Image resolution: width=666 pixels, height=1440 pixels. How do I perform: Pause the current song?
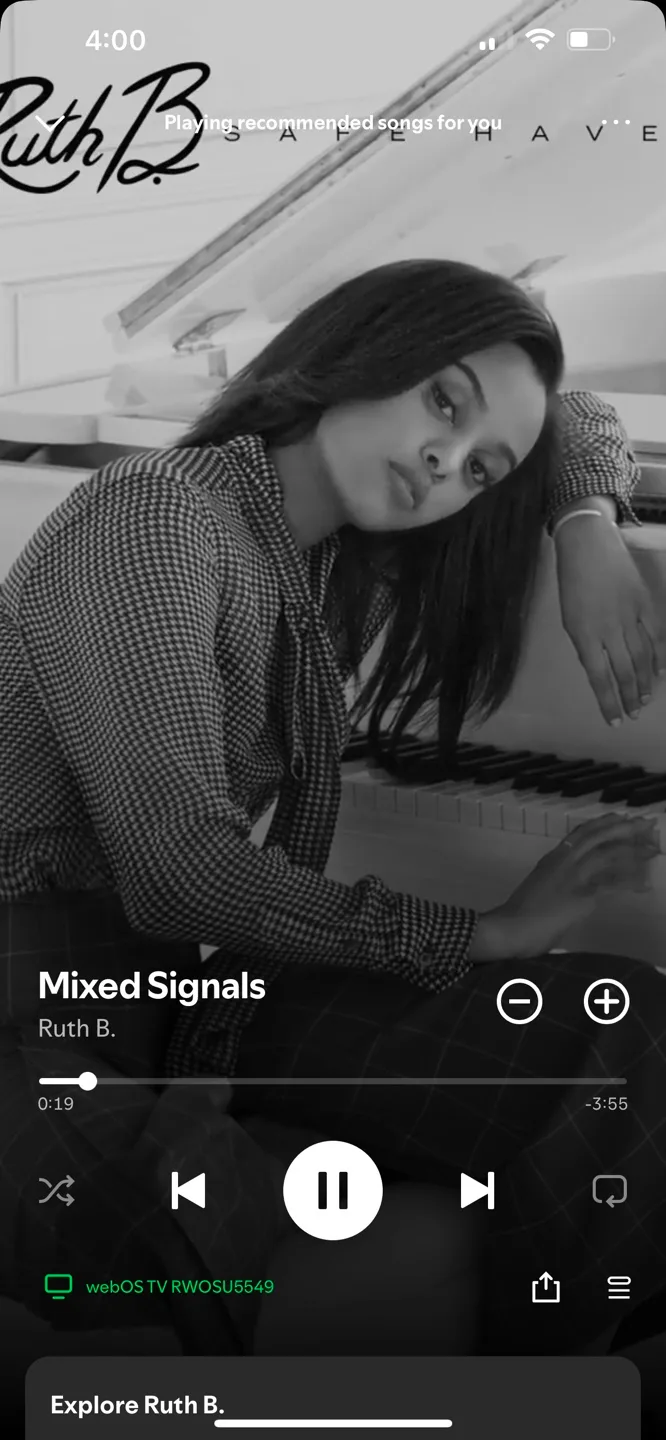pyautogui.click(x=333, y=1191)
